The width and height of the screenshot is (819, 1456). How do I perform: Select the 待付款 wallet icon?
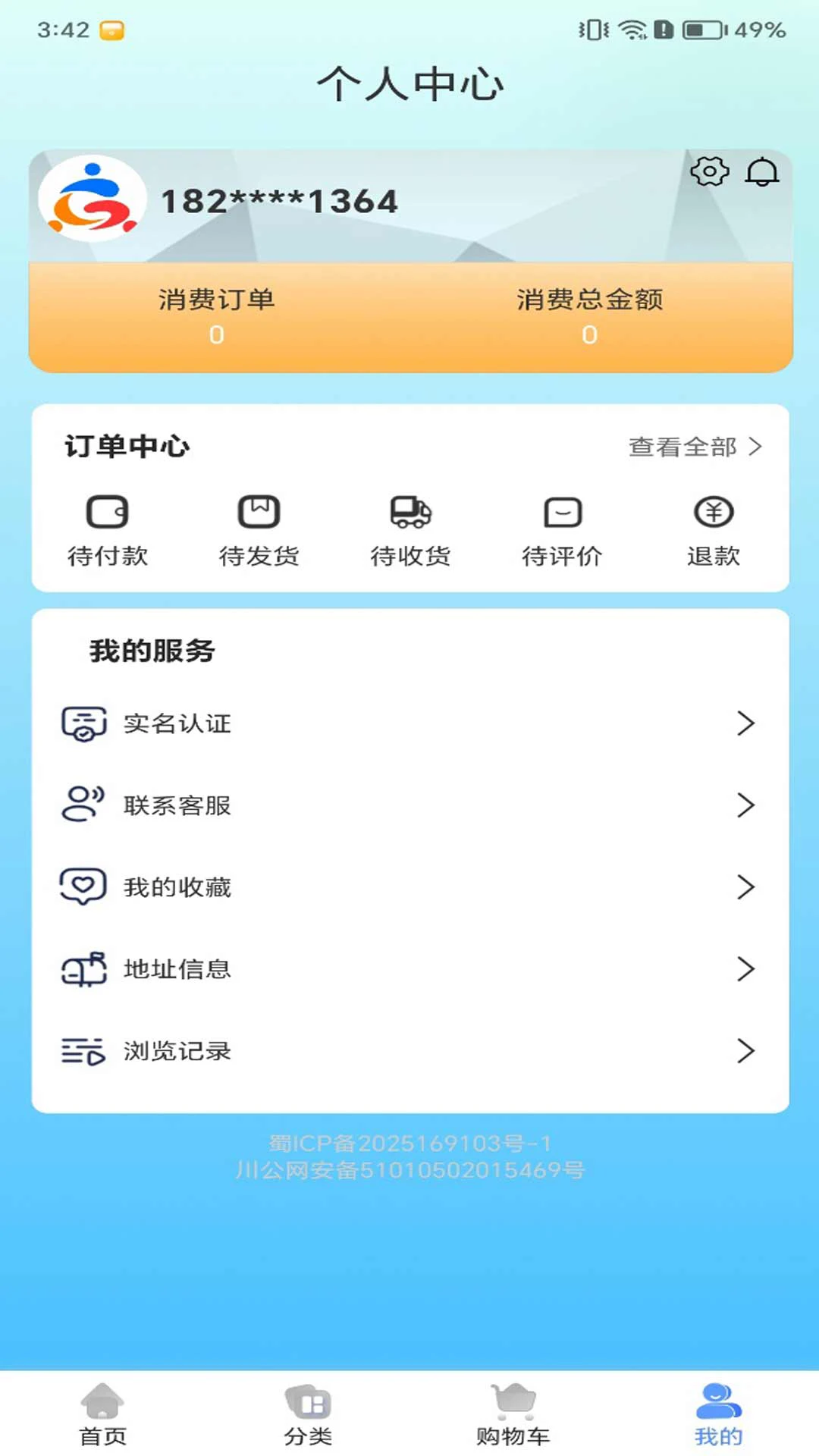[108, 513]
